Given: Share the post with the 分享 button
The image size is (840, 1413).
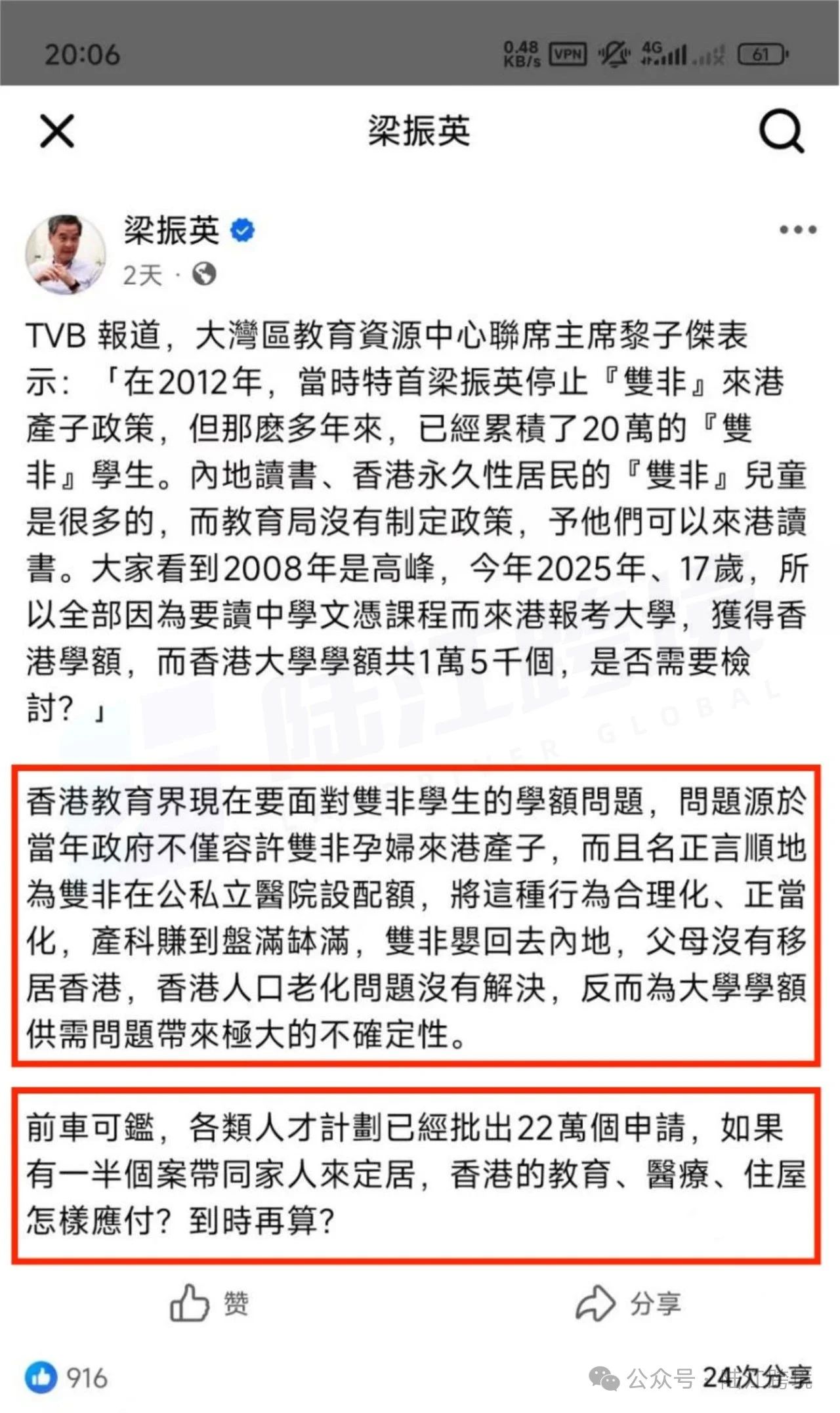Looking at the screenshot, I should click(x=629, y=1303).
